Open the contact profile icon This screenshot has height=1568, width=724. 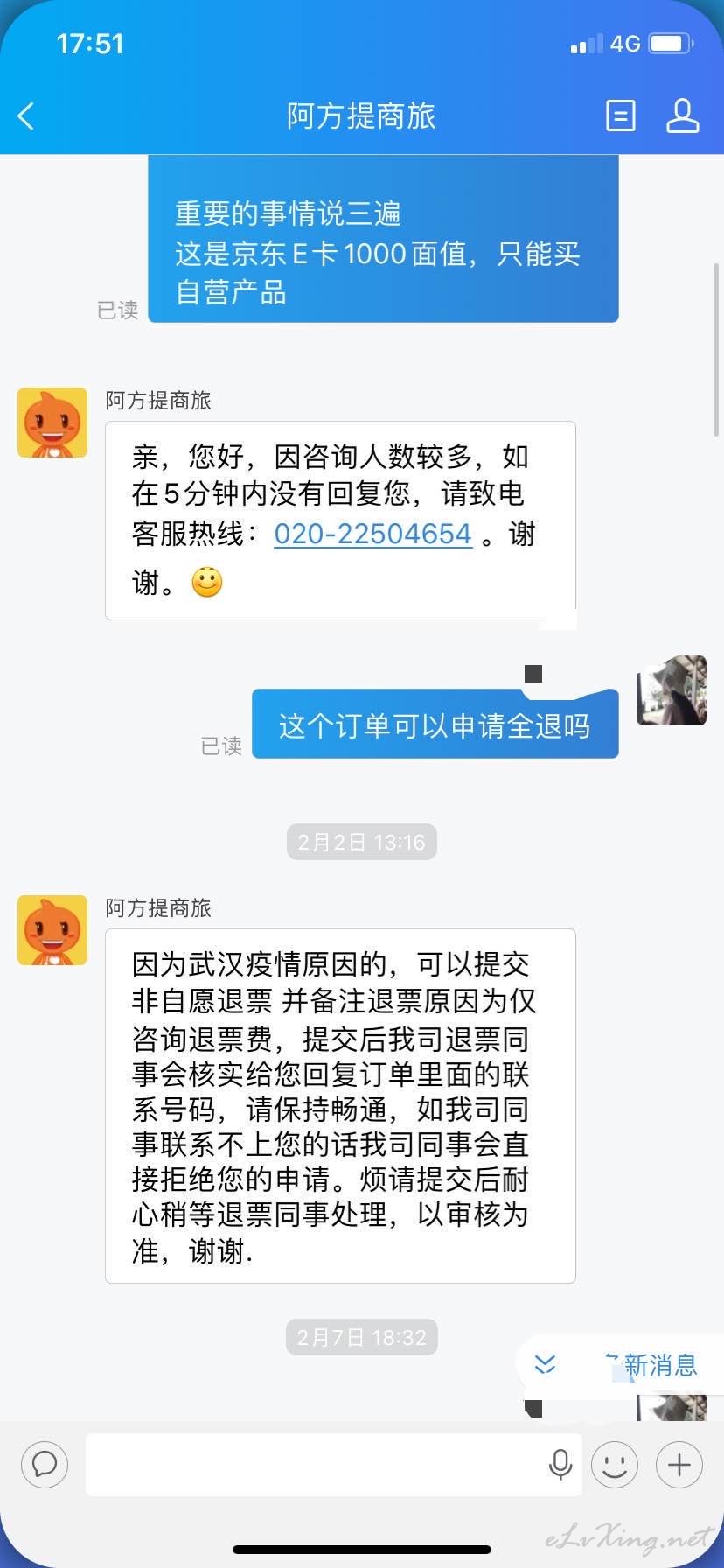682,115
